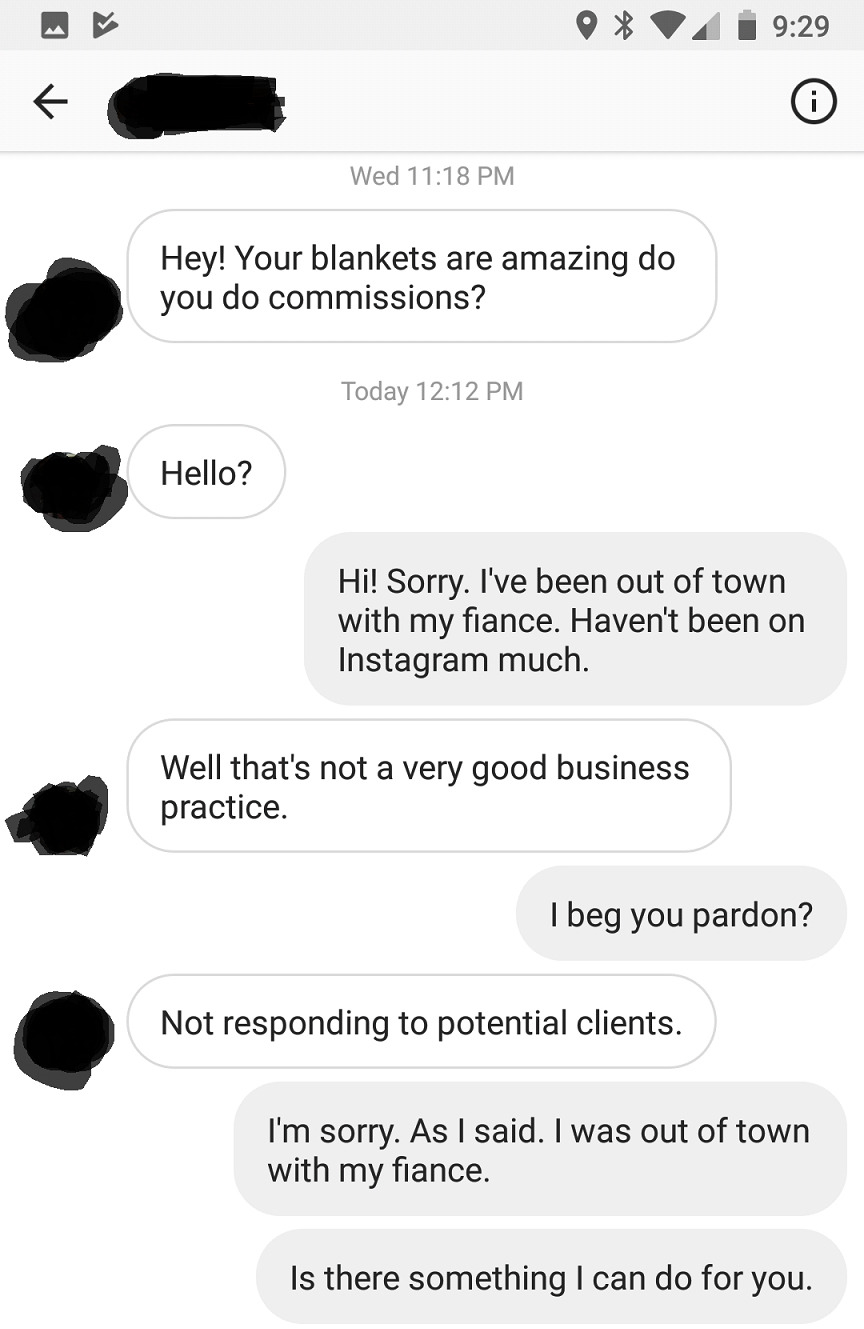Go back to the message list
This screenshot has width=864, height=1329.
point(50,101)
